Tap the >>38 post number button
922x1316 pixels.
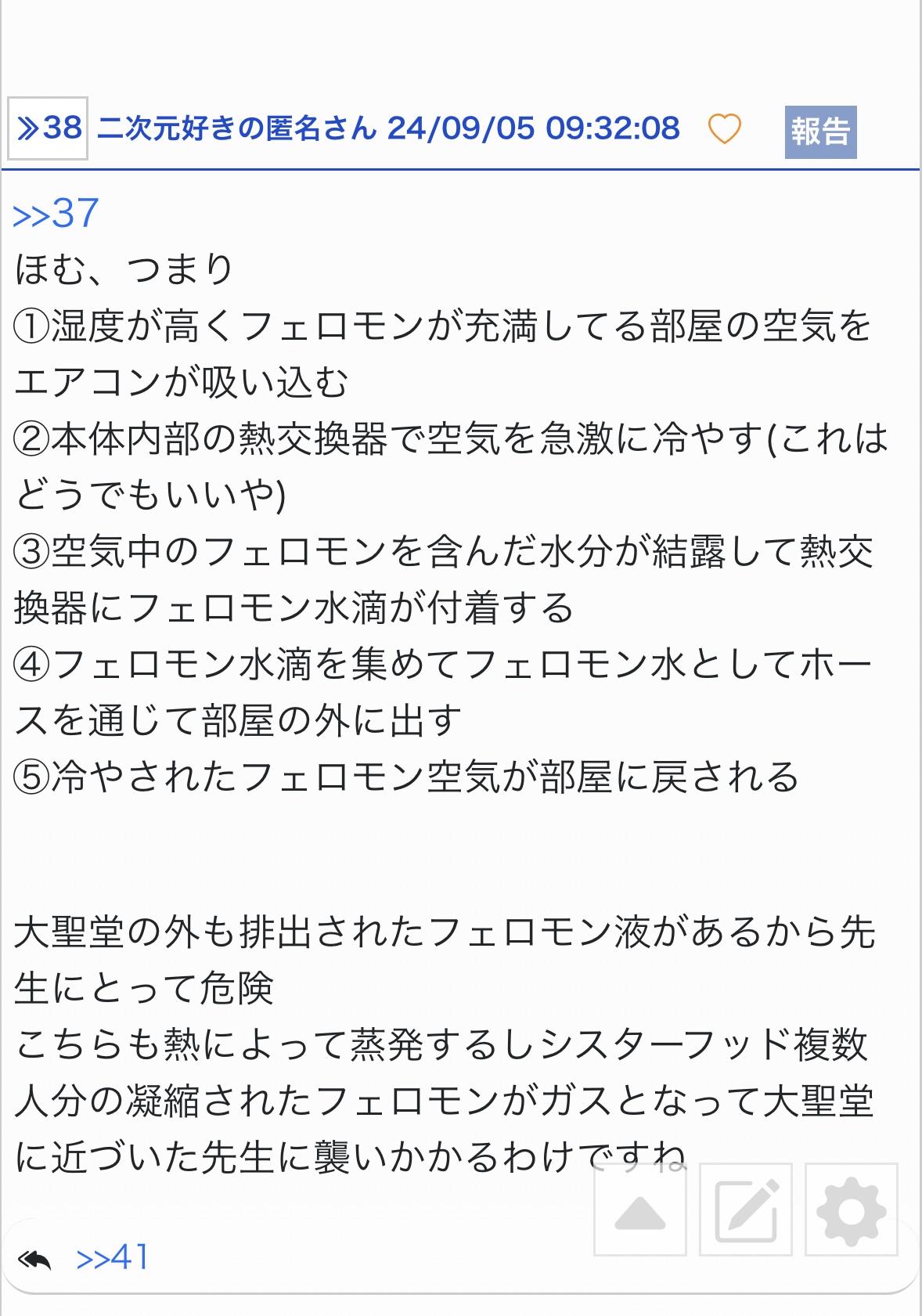pyautogui.click(x=48, y=128)
